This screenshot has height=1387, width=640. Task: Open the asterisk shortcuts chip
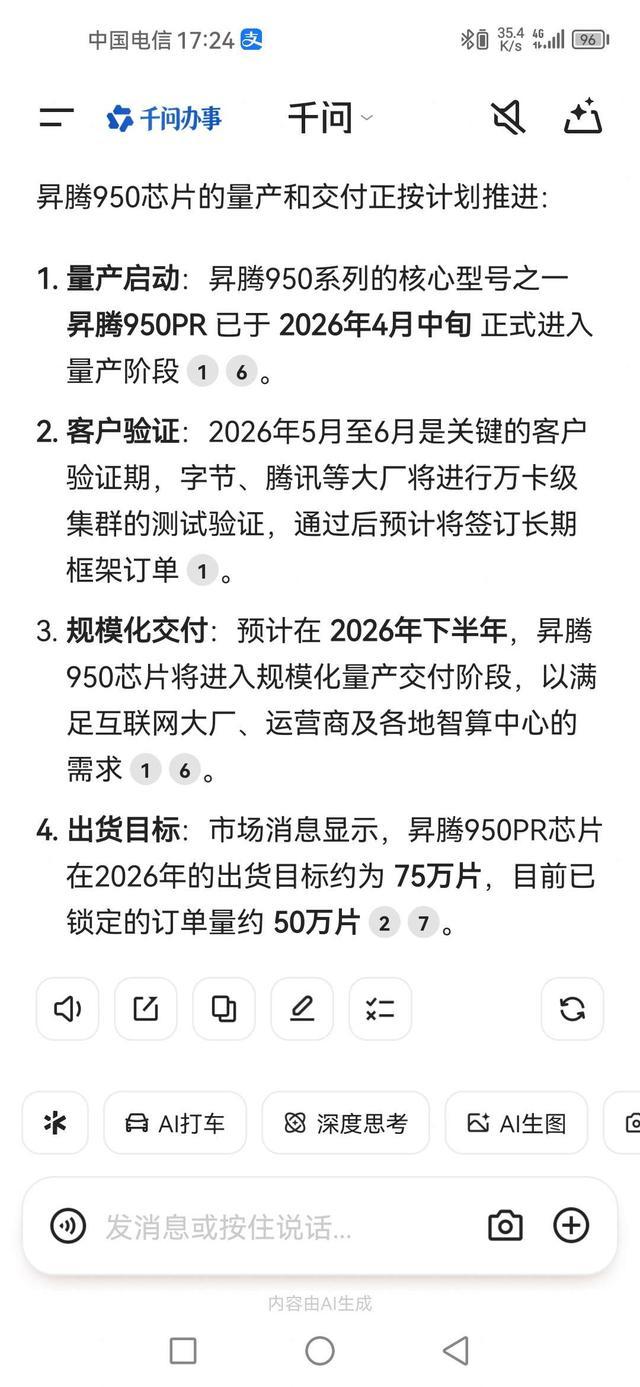(55, 1123)
